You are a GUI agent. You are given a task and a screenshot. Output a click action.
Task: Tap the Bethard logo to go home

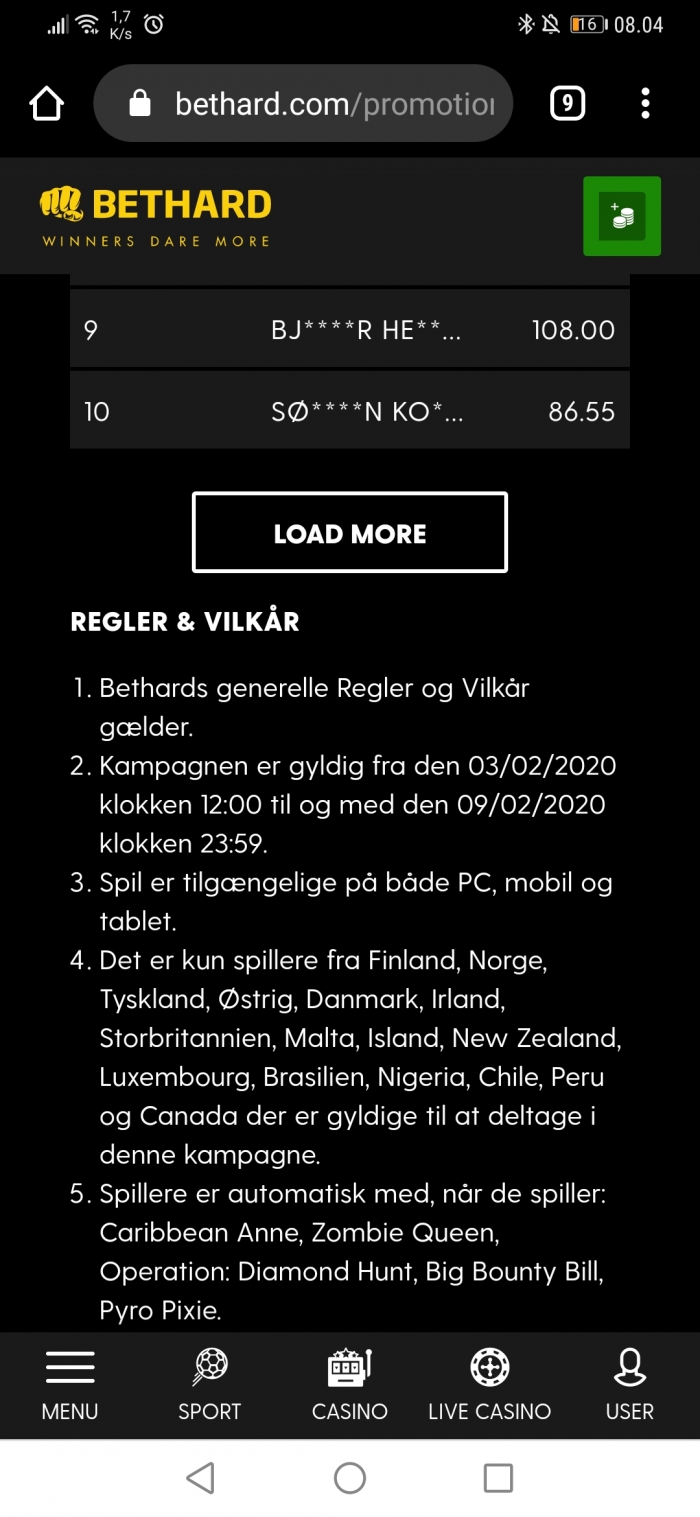(156, 216)
